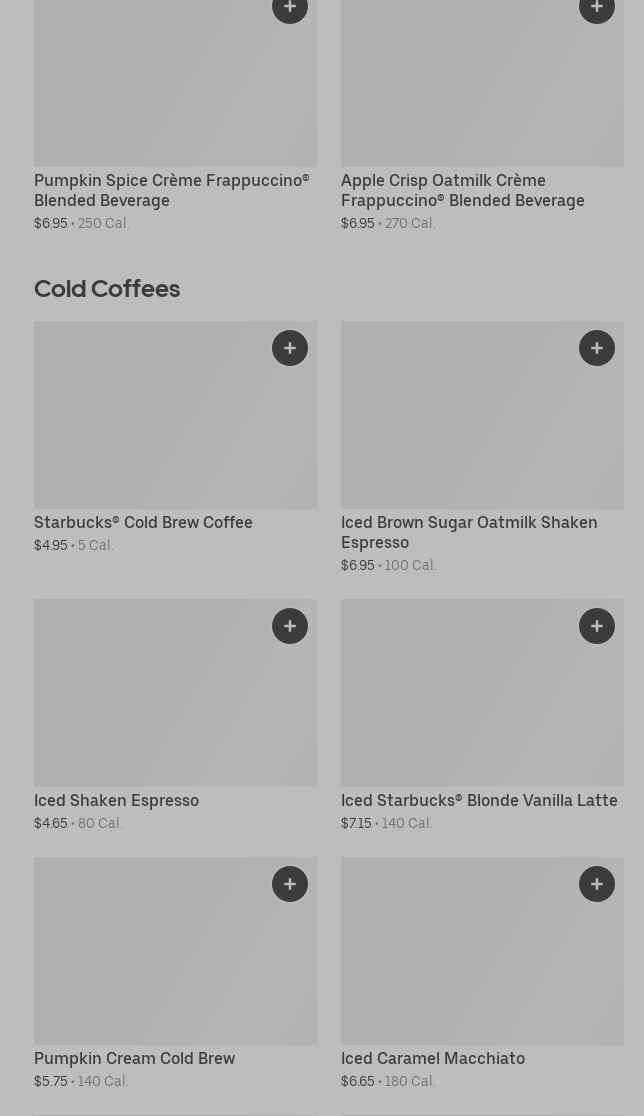Open Pumpkin Cream Cold Brew item page

click(x=175, y=974)
